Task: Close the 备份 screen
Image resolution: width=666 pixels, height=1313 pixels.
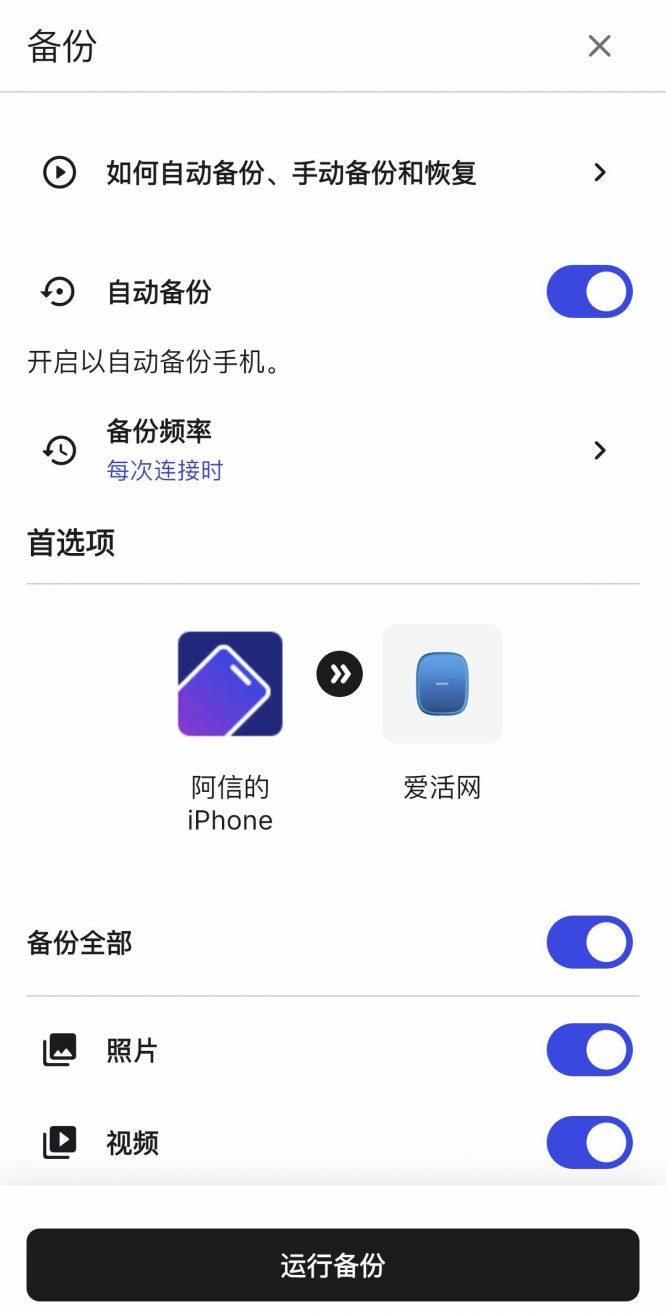Action: [x=599, y=46]
